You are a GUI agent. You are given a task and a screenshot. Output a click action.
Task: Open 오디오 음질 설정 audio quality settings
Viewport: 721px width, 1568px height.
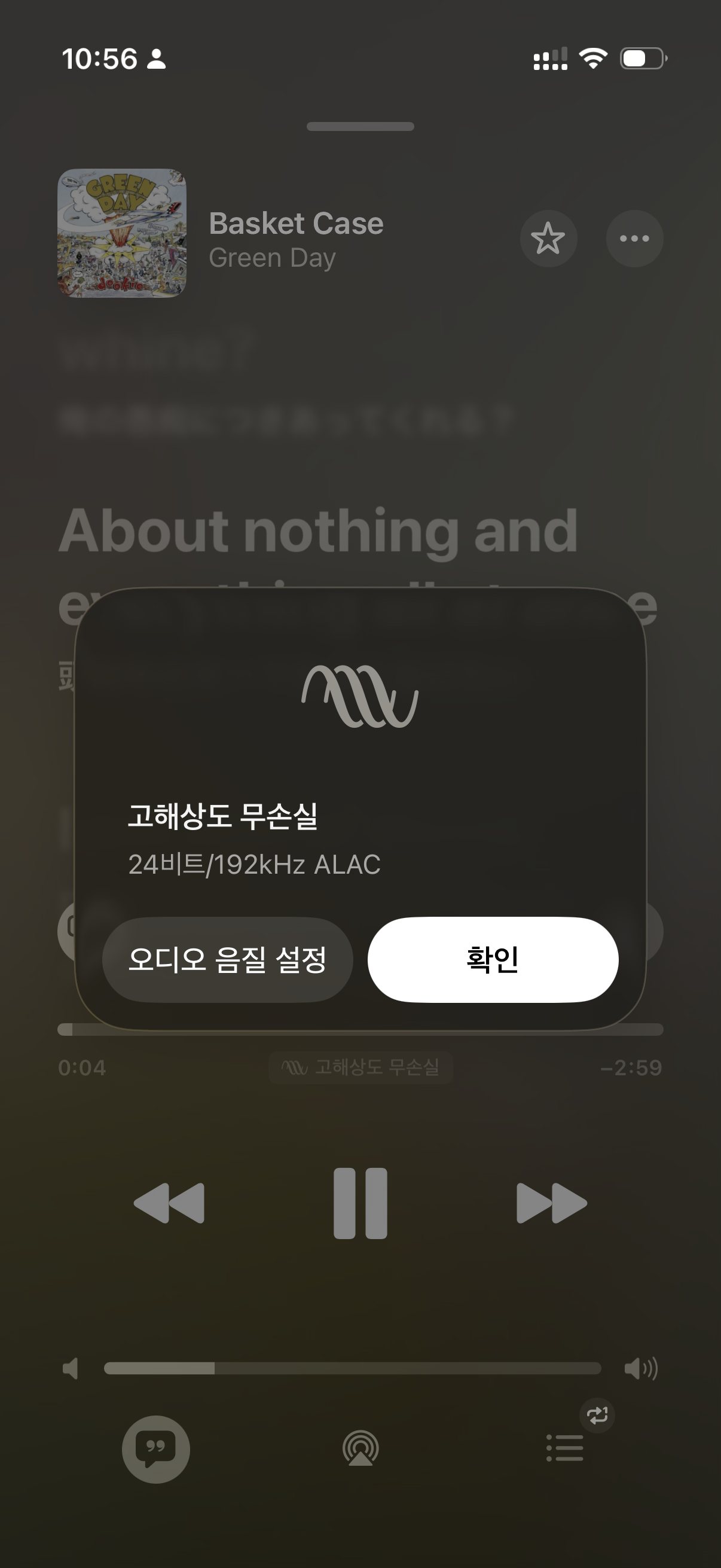pos(228,959)
